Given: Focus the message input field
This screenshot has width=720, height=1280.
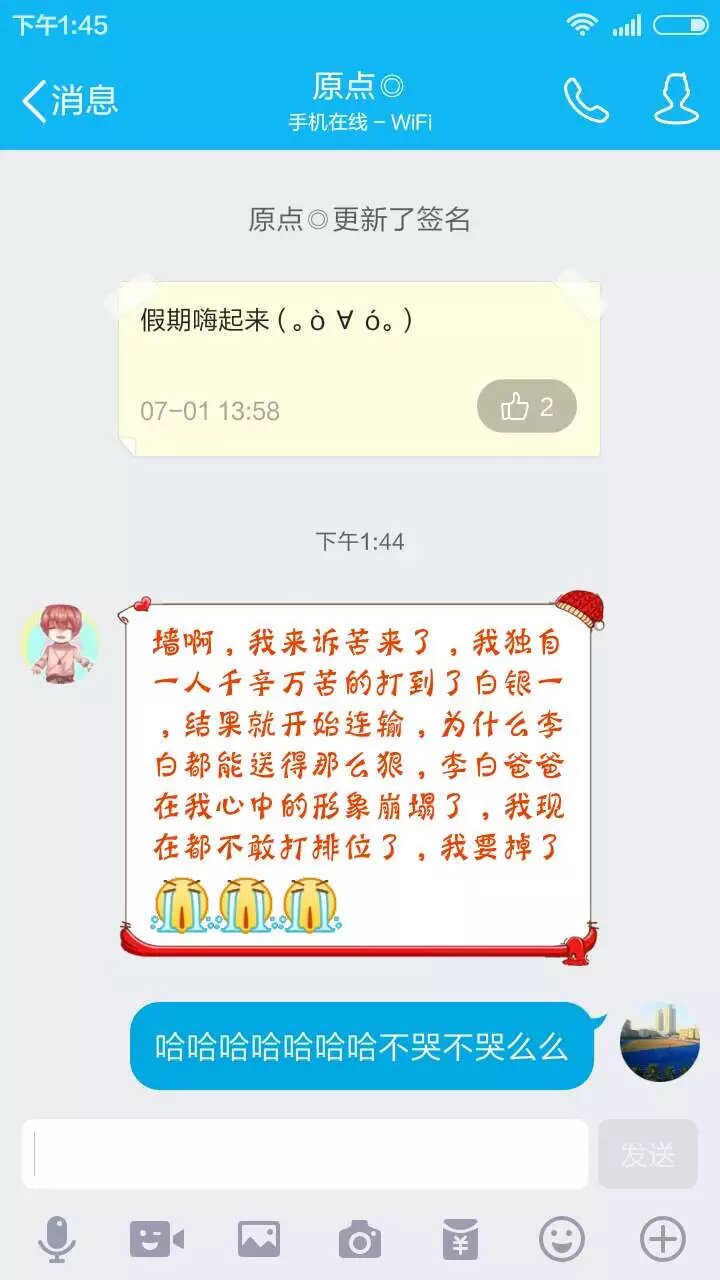Looking at the screenshot, I should point(305,1154).
